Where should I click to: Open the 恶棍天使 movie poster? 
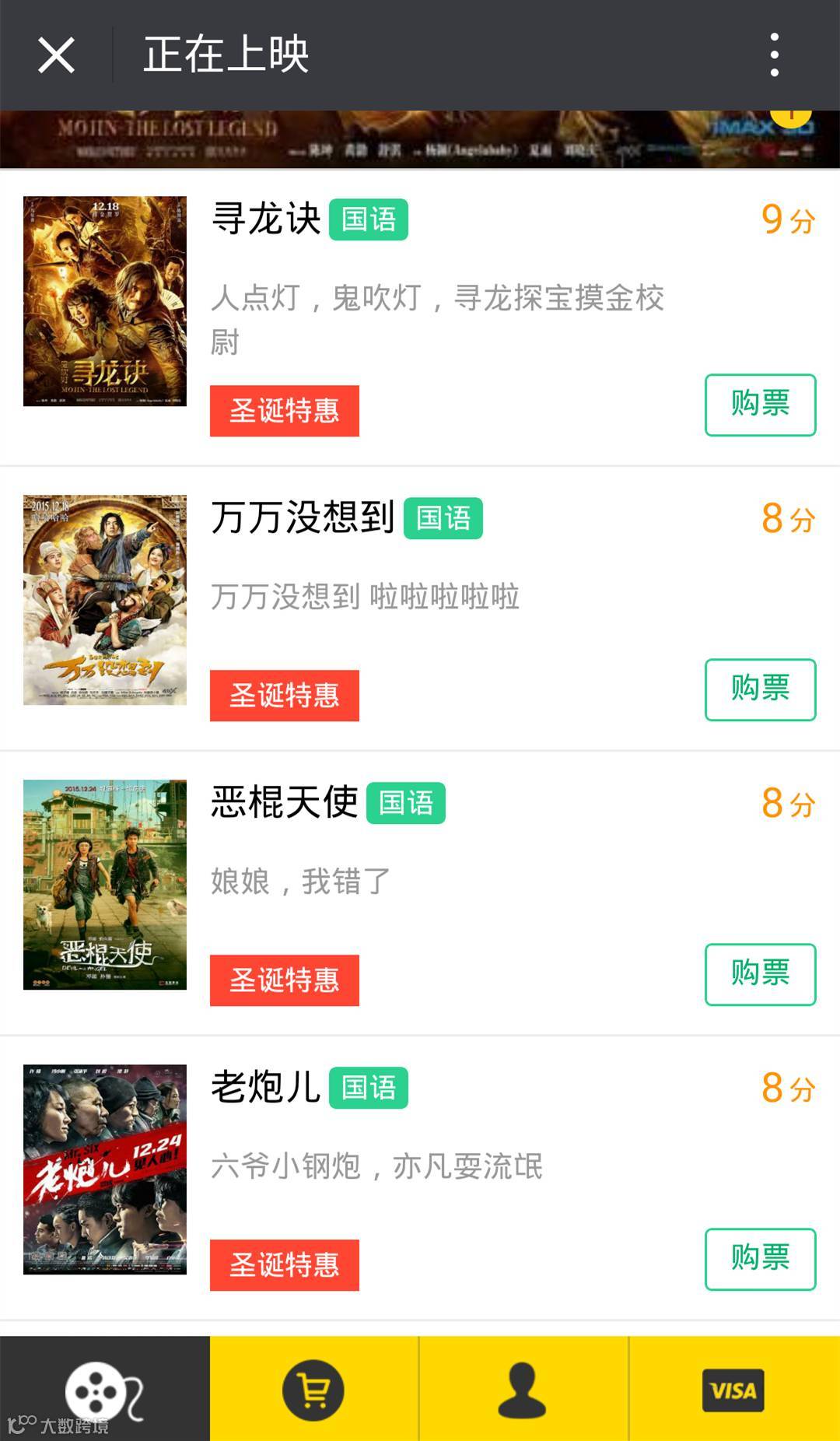105,885
